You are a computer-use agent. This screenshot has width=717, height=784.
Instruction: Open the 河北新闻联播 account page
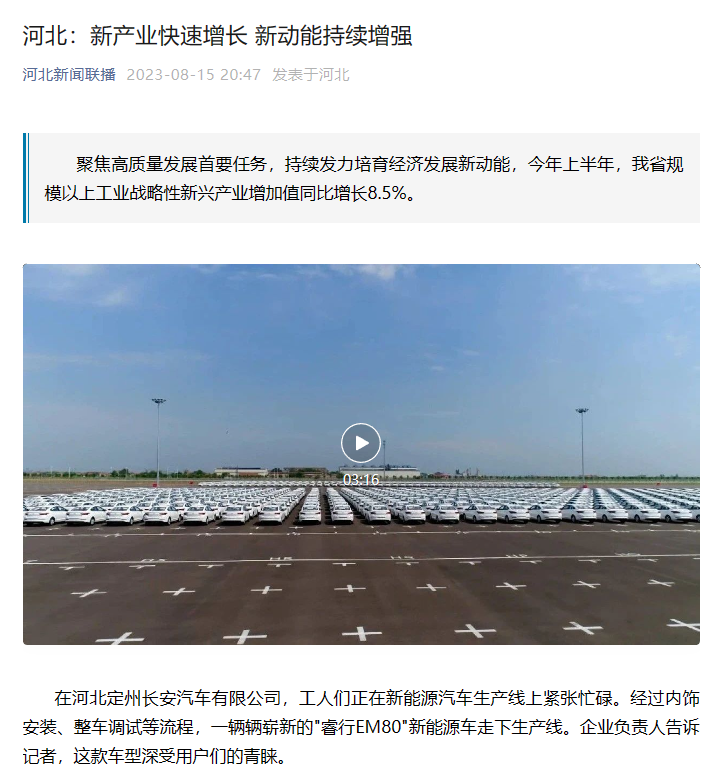click(69, 75)
